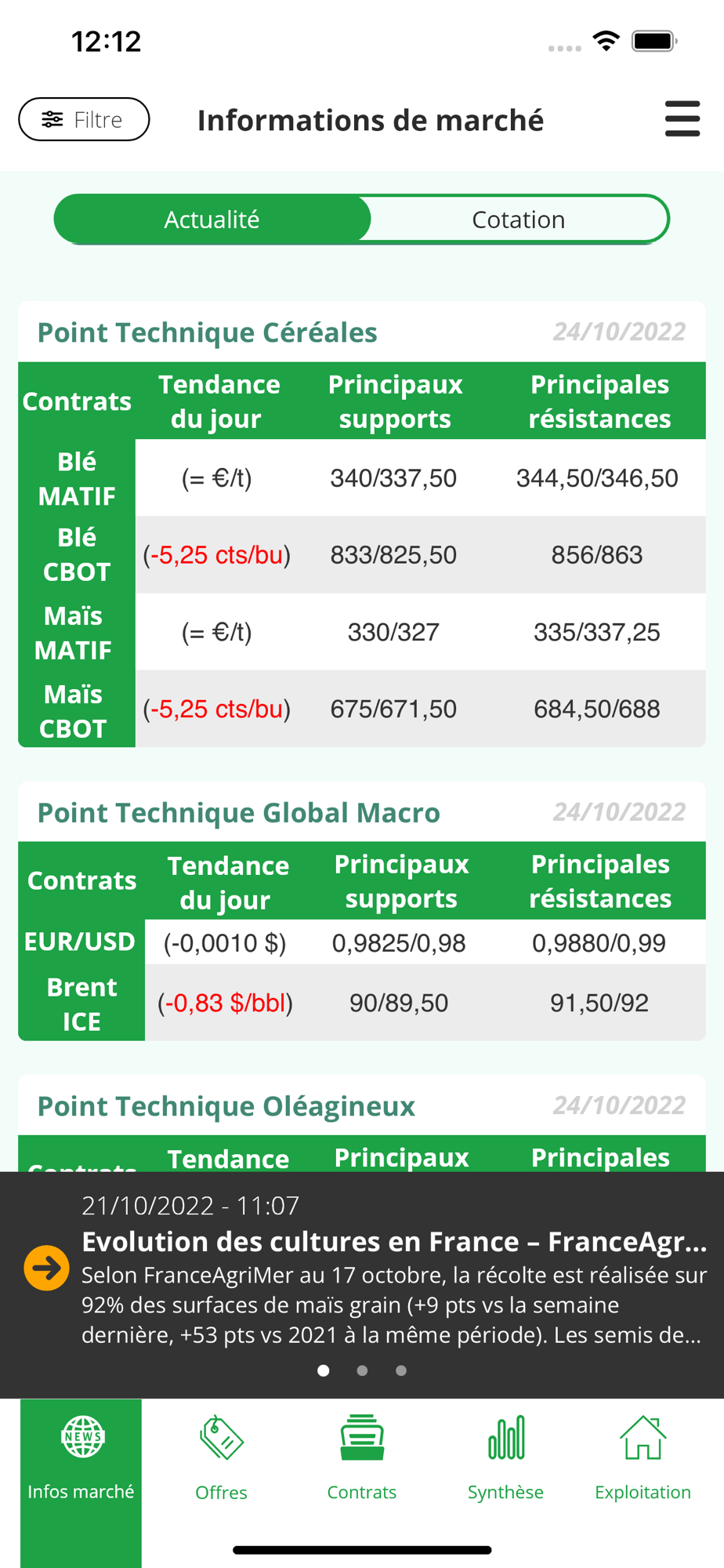Switch to the Synthèse tab
Image resolution: width=724 pixels, height=1568 pixels.
(505, 1458)
